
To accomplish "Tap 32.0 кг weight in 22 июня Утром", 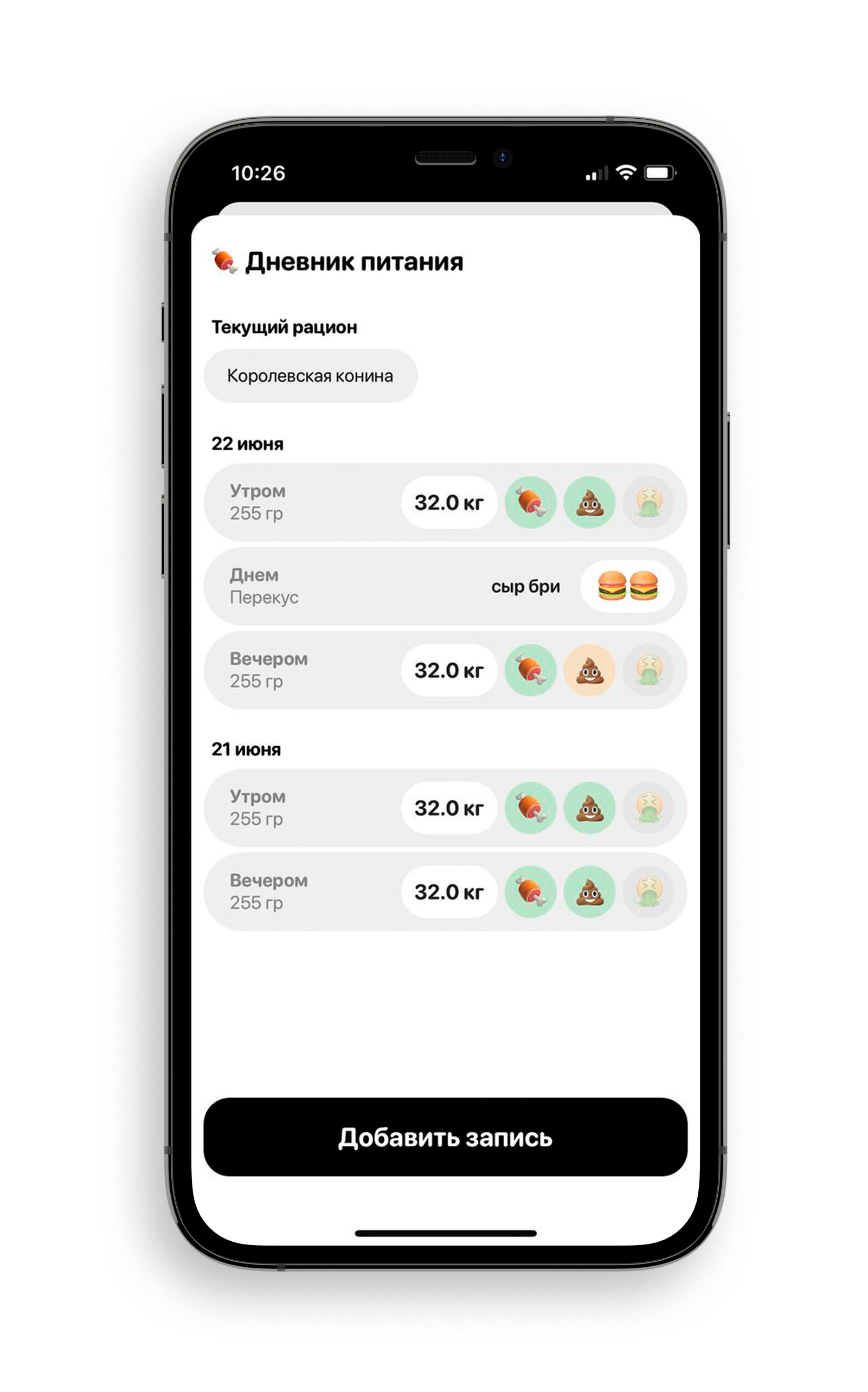I will 449,502.
